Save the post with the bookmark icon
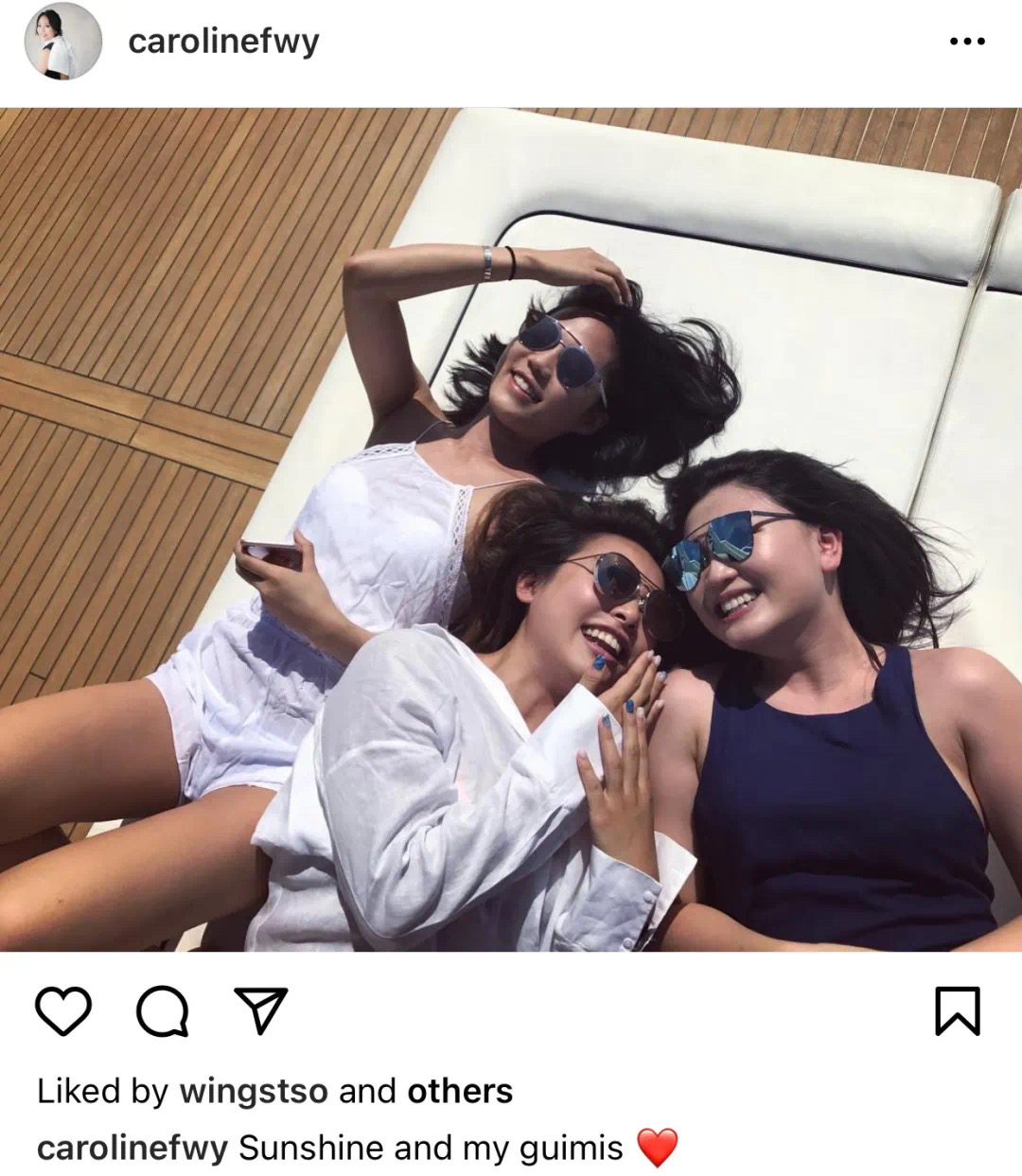The image size is (1022, 1176). (958, 1011)
